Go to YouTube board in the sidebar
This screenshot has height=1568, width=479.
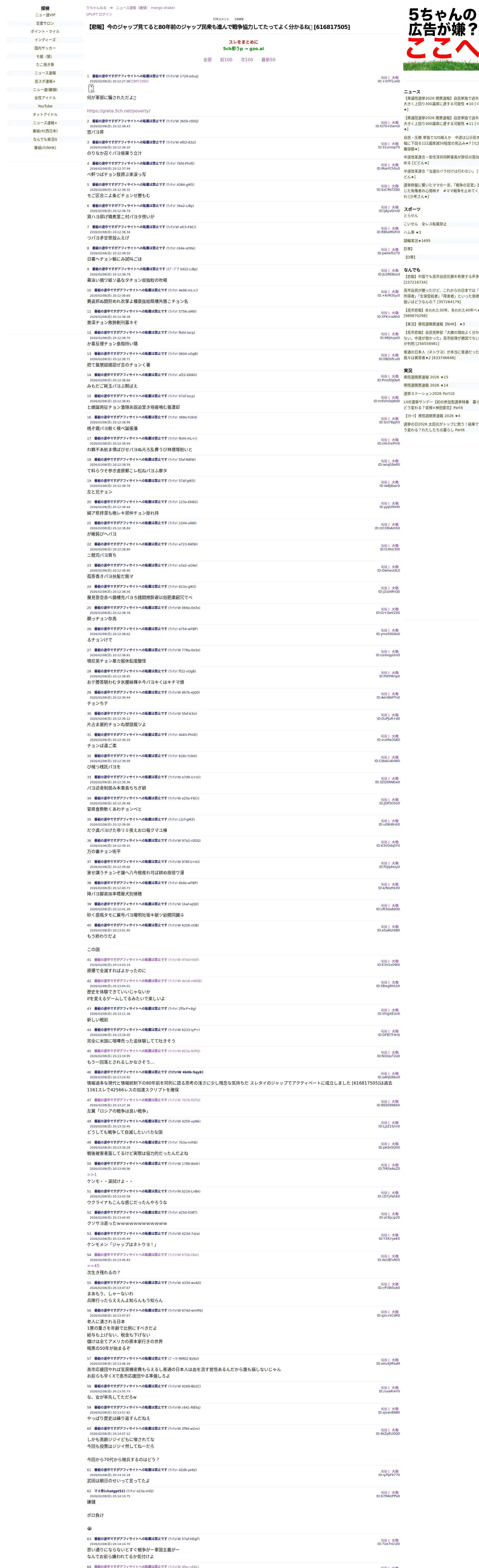pyautogui.click(x=45, y=106)
